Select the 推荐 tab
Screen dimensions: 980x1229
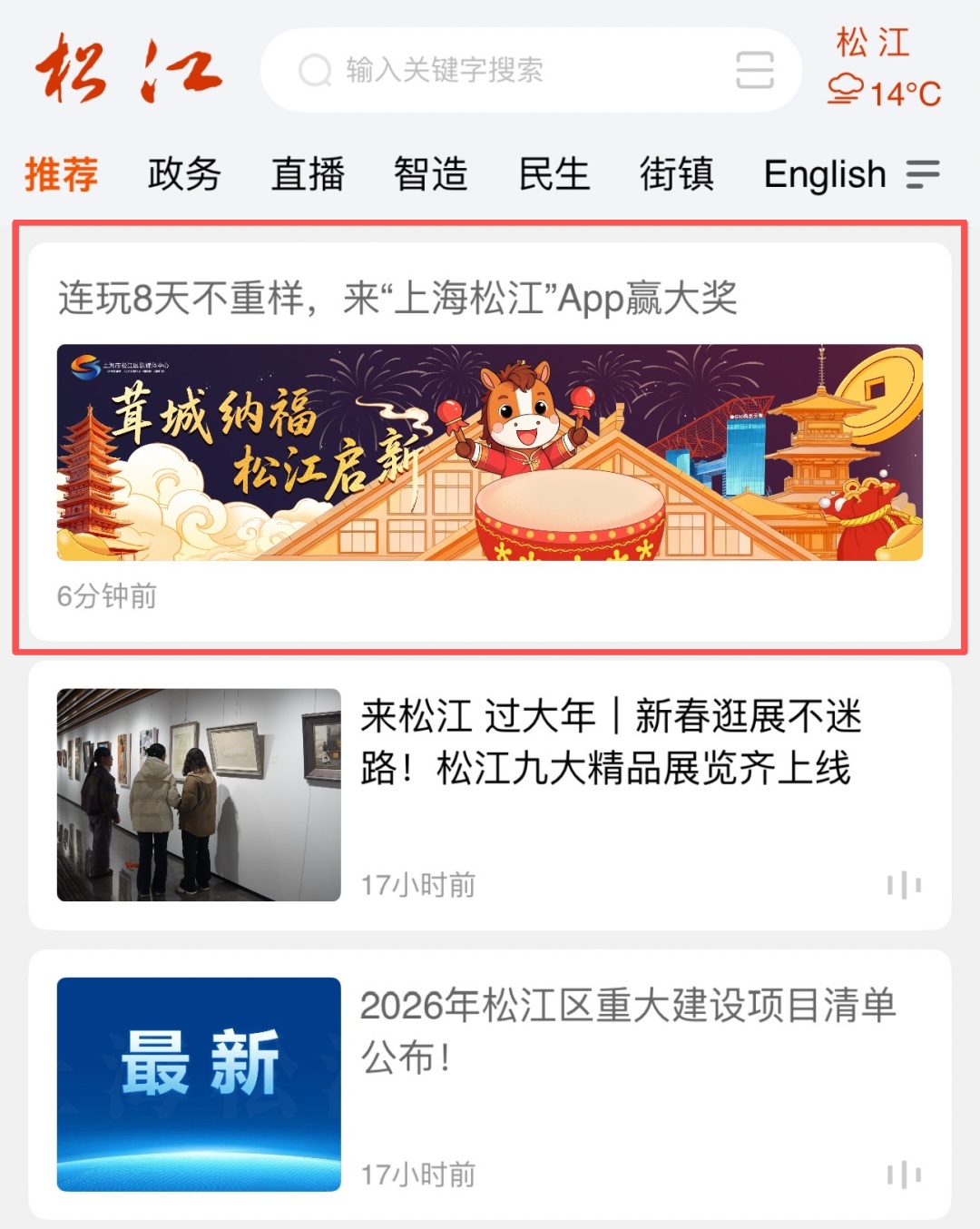click(x=61, y=173)
